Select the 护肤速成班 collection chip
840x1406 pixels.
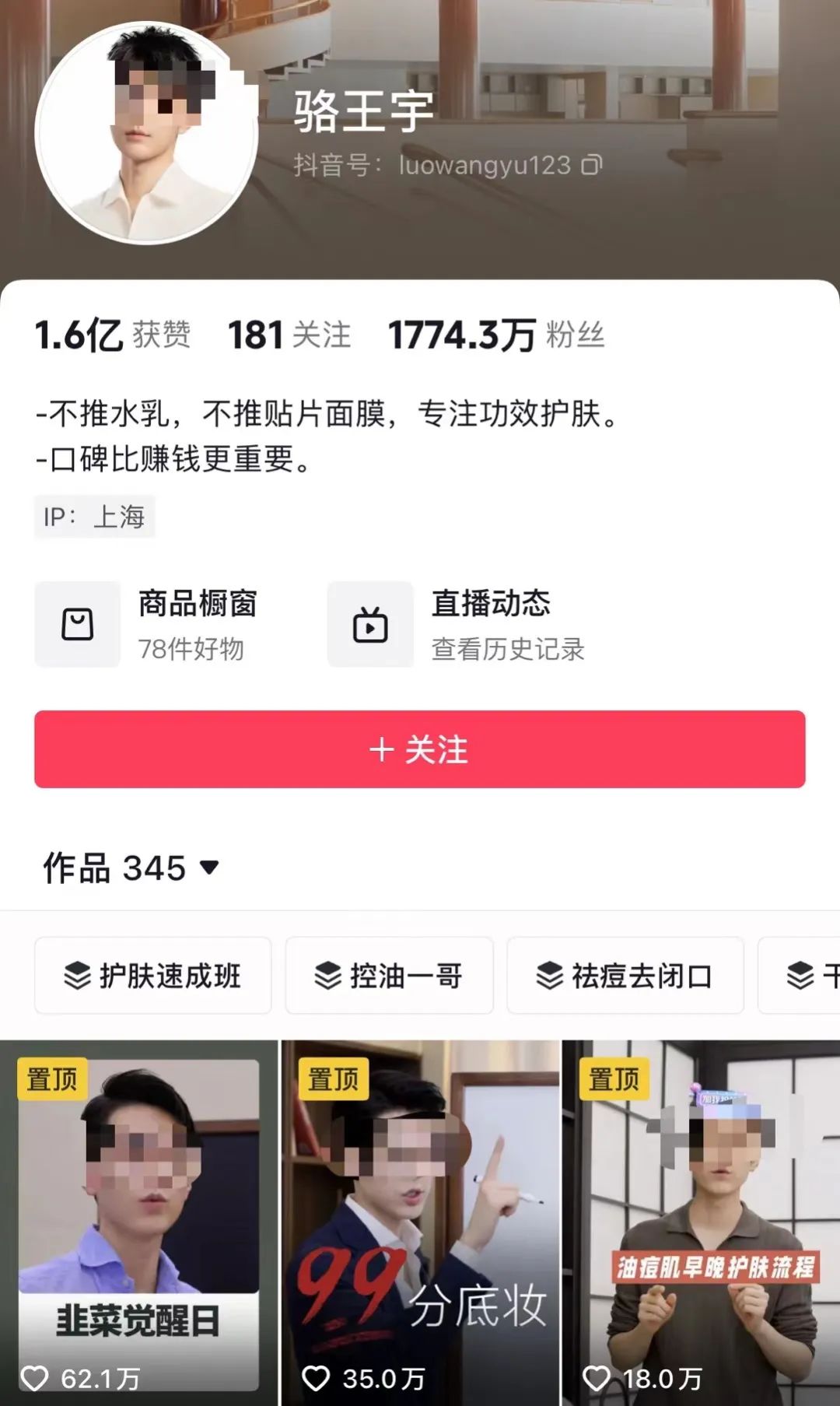pos(153,975)
